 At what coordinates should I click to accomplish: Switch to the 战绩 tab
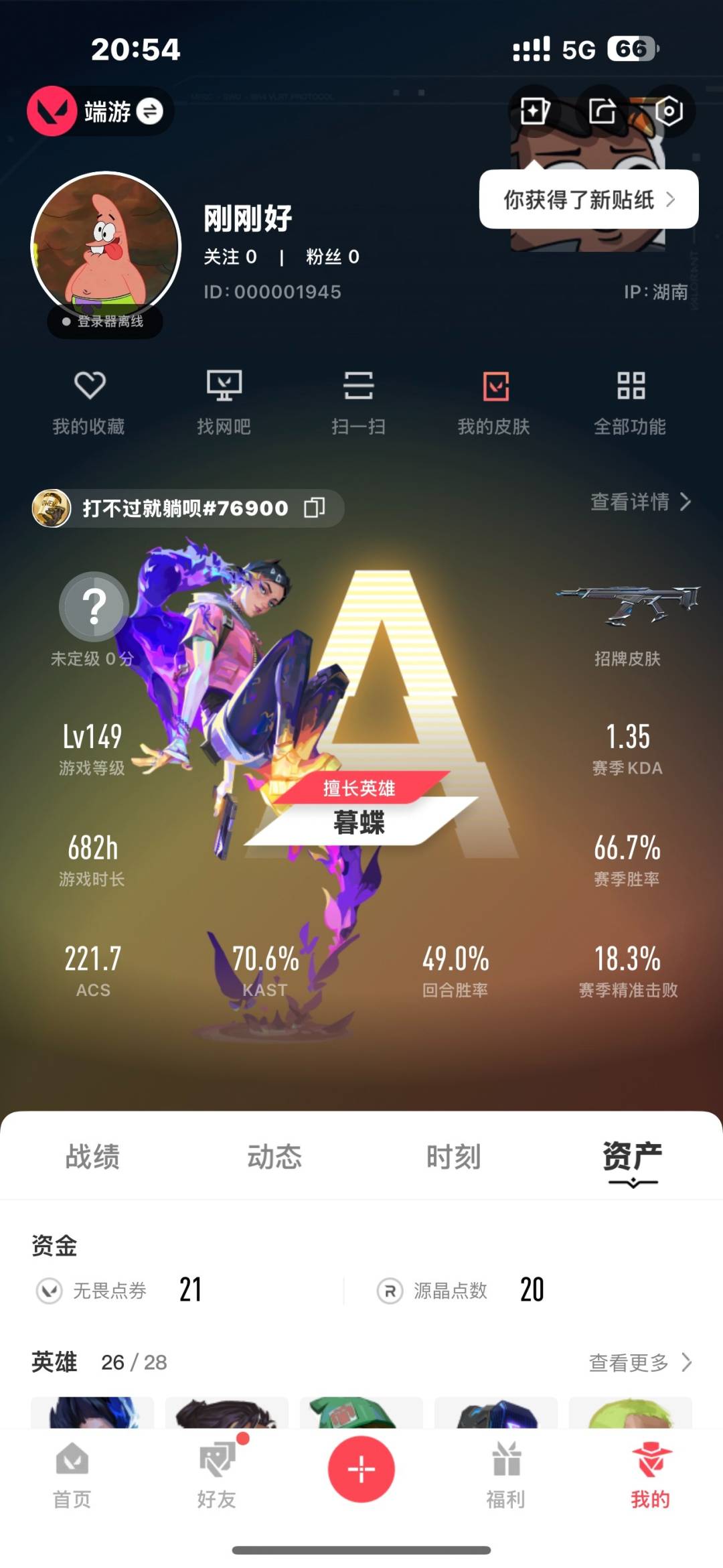pyautogui.click(x=92, y=1157)
